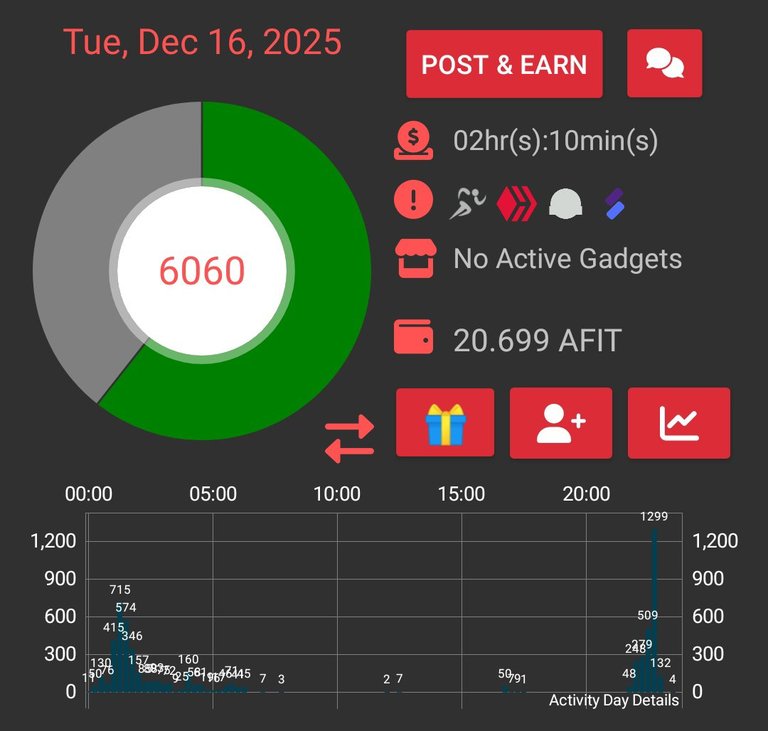Open the chat bubbles button
This screenshot has width=768, height=731.
[x=664, y=64]
